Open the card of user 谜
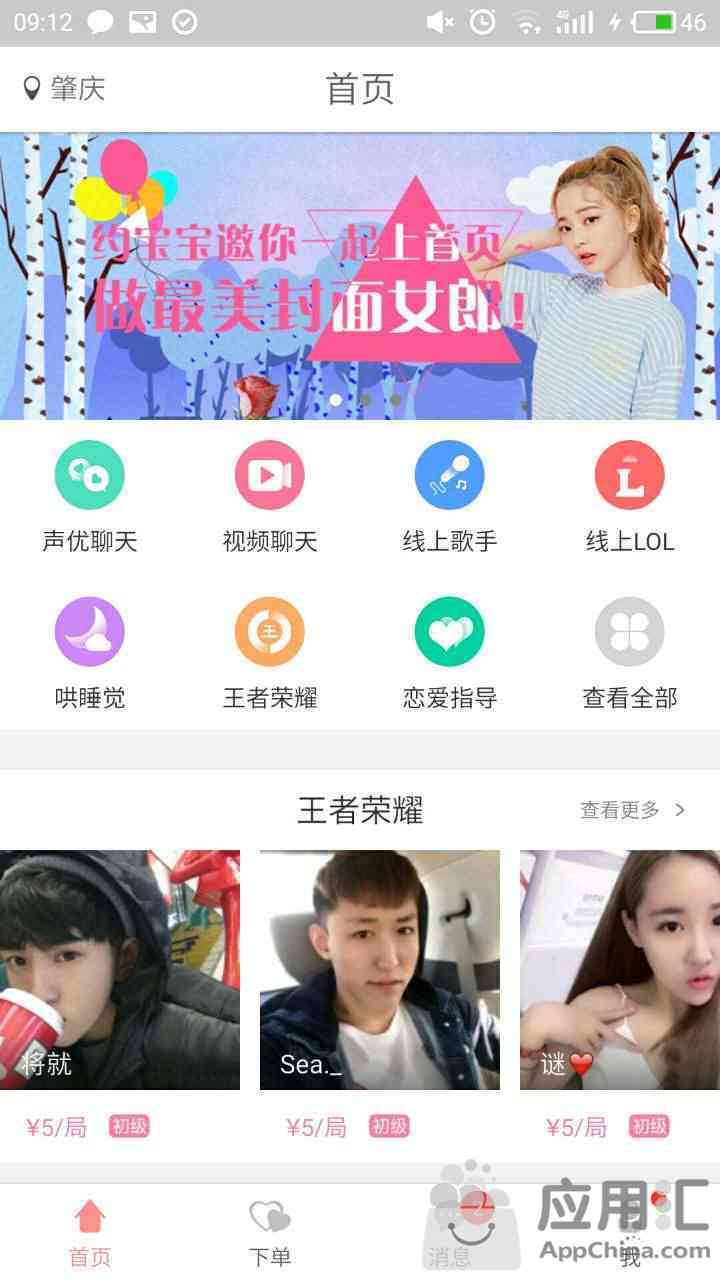 620,970
